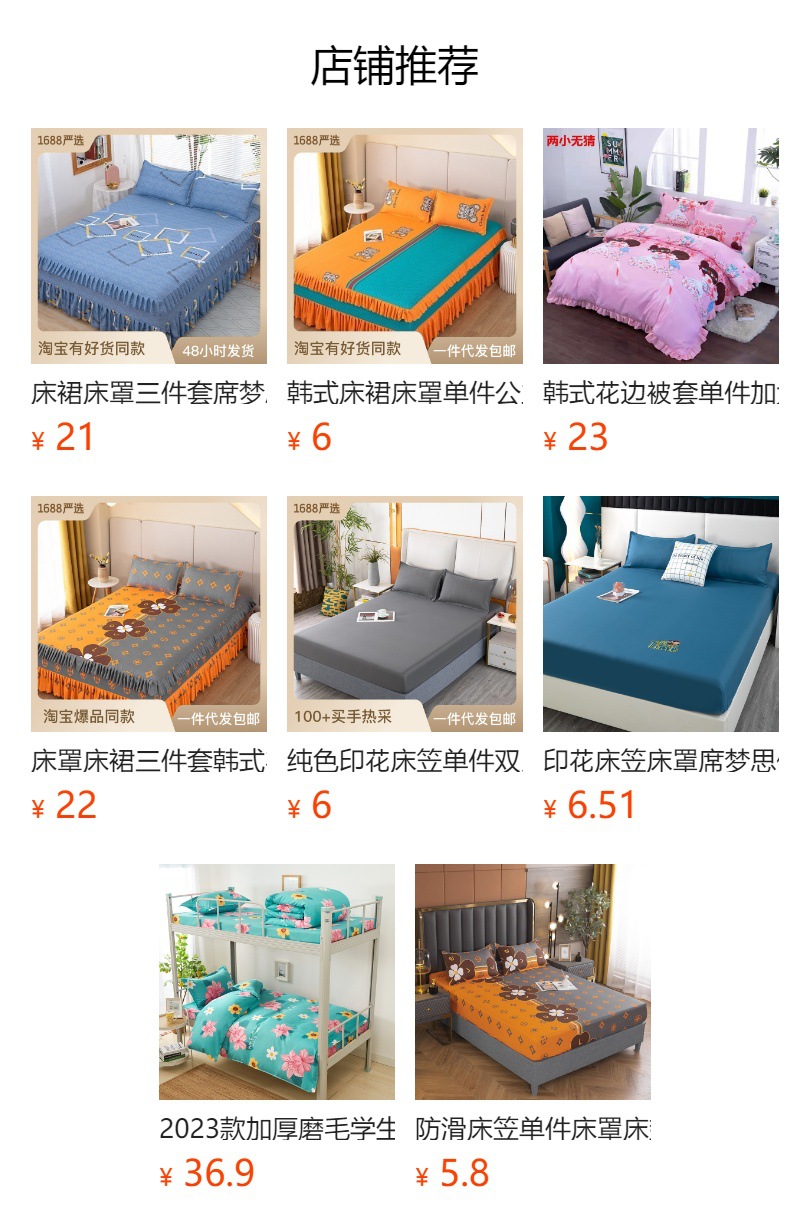790x1232 pixels.
Task: Open the ¥22 orange-gray bed cover set
Action: pyautogui.click(x=149, y=614)
